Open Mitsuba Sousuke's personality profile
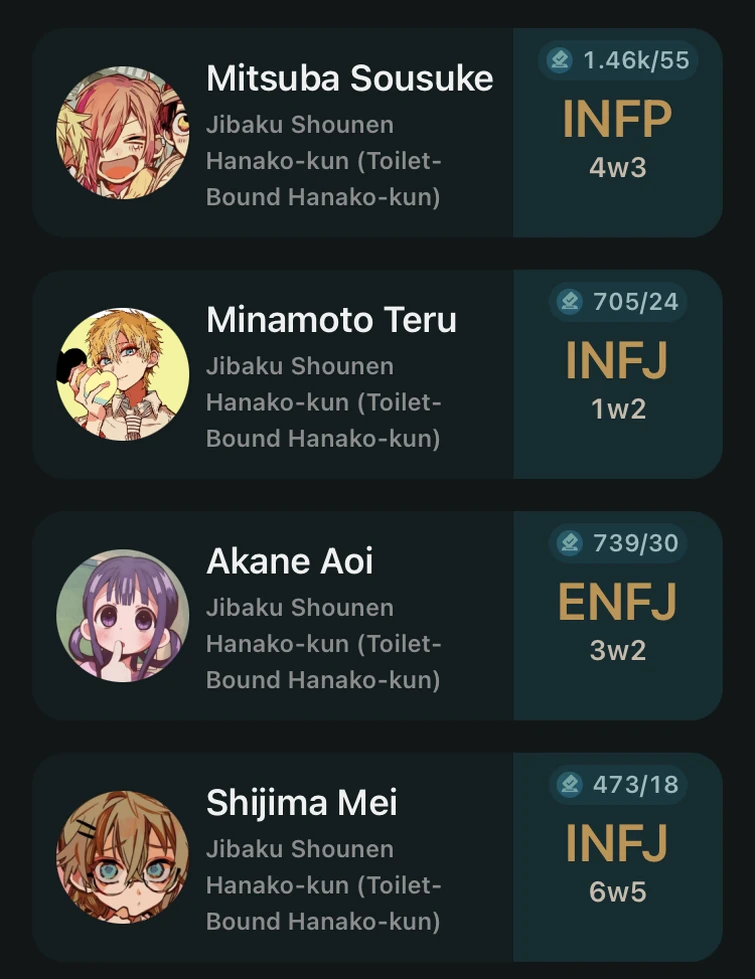 pyautogui.click(x=349, y=79)
